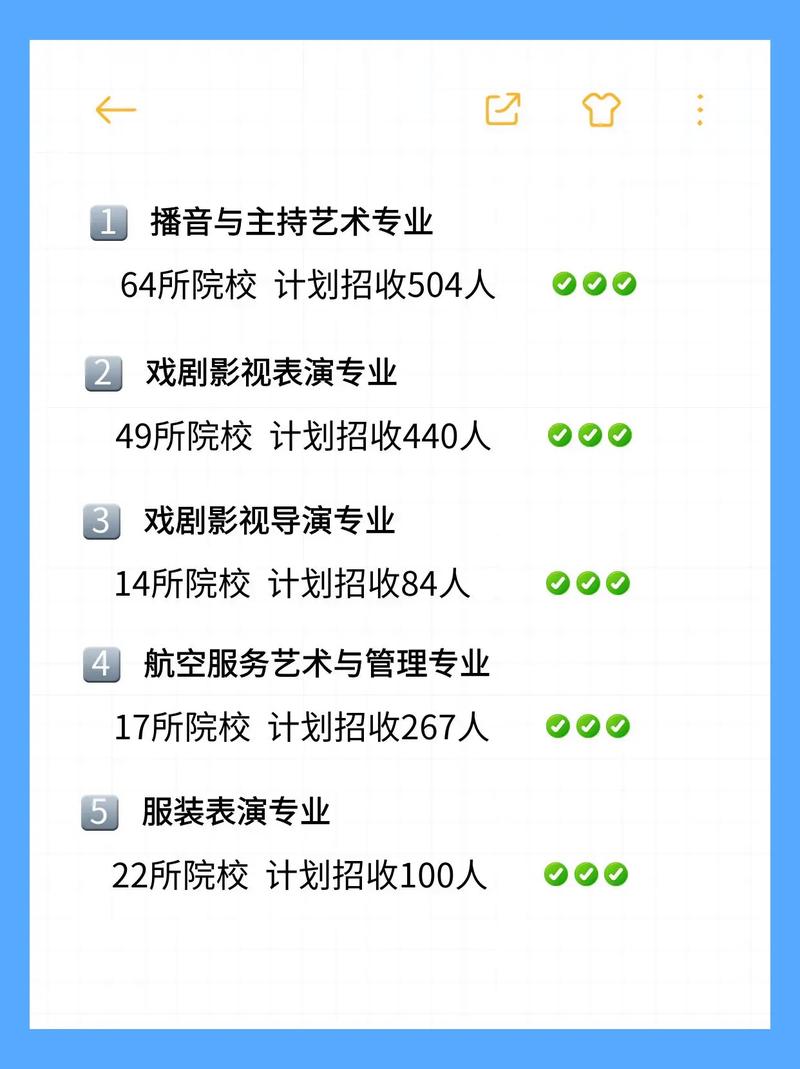Image resolution: width=800 pixels, height=1069 pixels.
Task: Tap the badge numbered 4
Action: (104, 662)
